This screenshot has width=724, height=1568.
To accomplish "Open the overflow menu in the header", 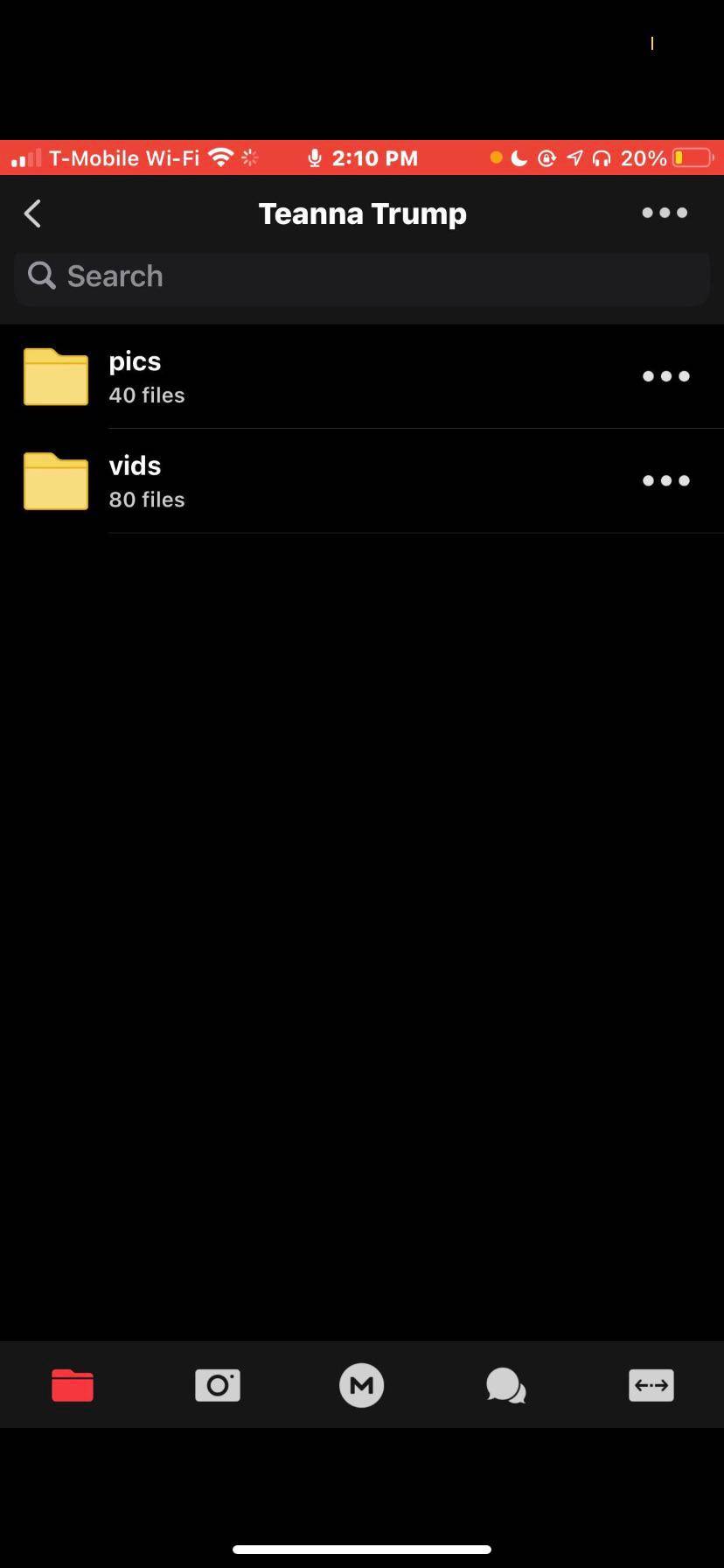I will point(665,213).
